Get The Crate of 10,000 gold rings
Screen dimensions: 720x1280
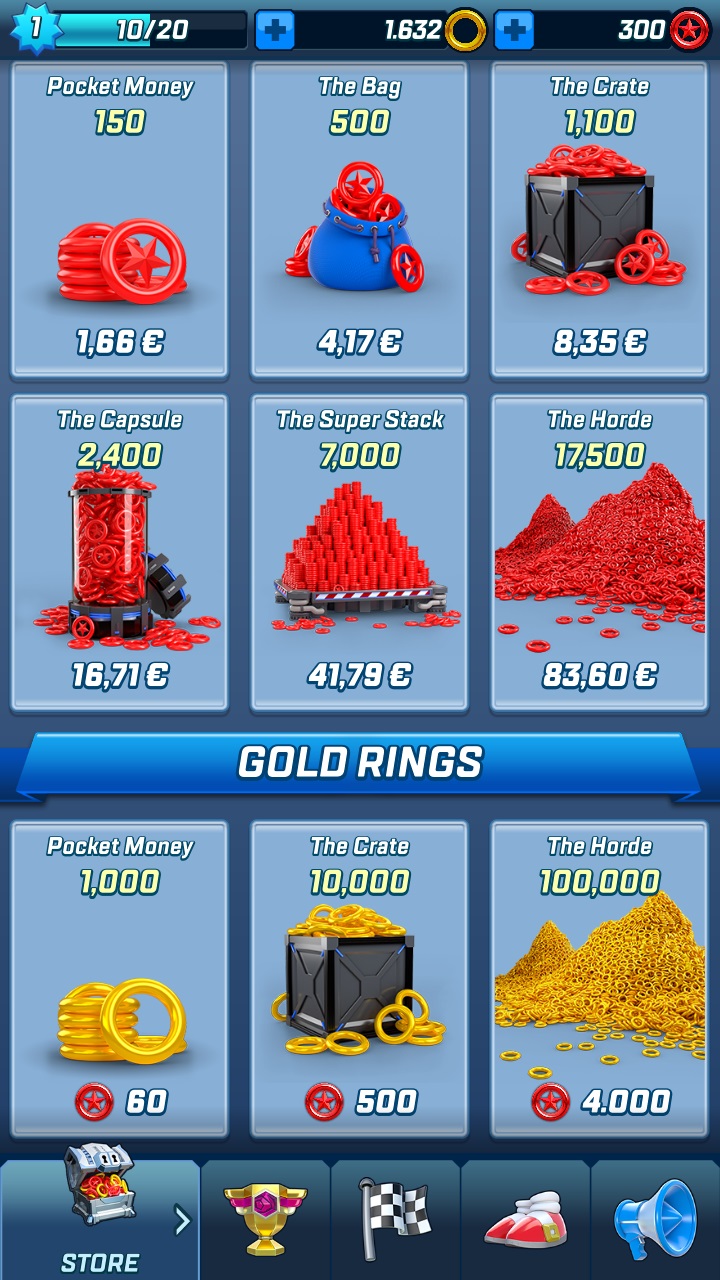360,979
